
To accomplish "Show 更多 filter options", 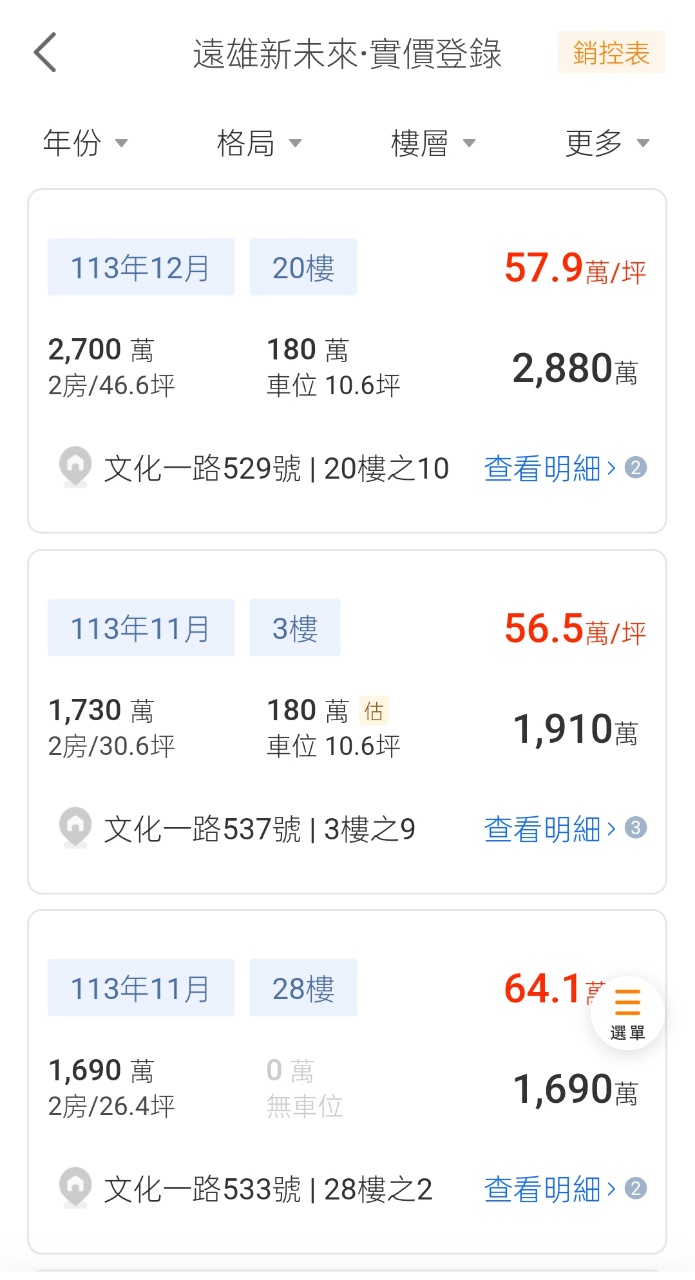I will (607, 143).
